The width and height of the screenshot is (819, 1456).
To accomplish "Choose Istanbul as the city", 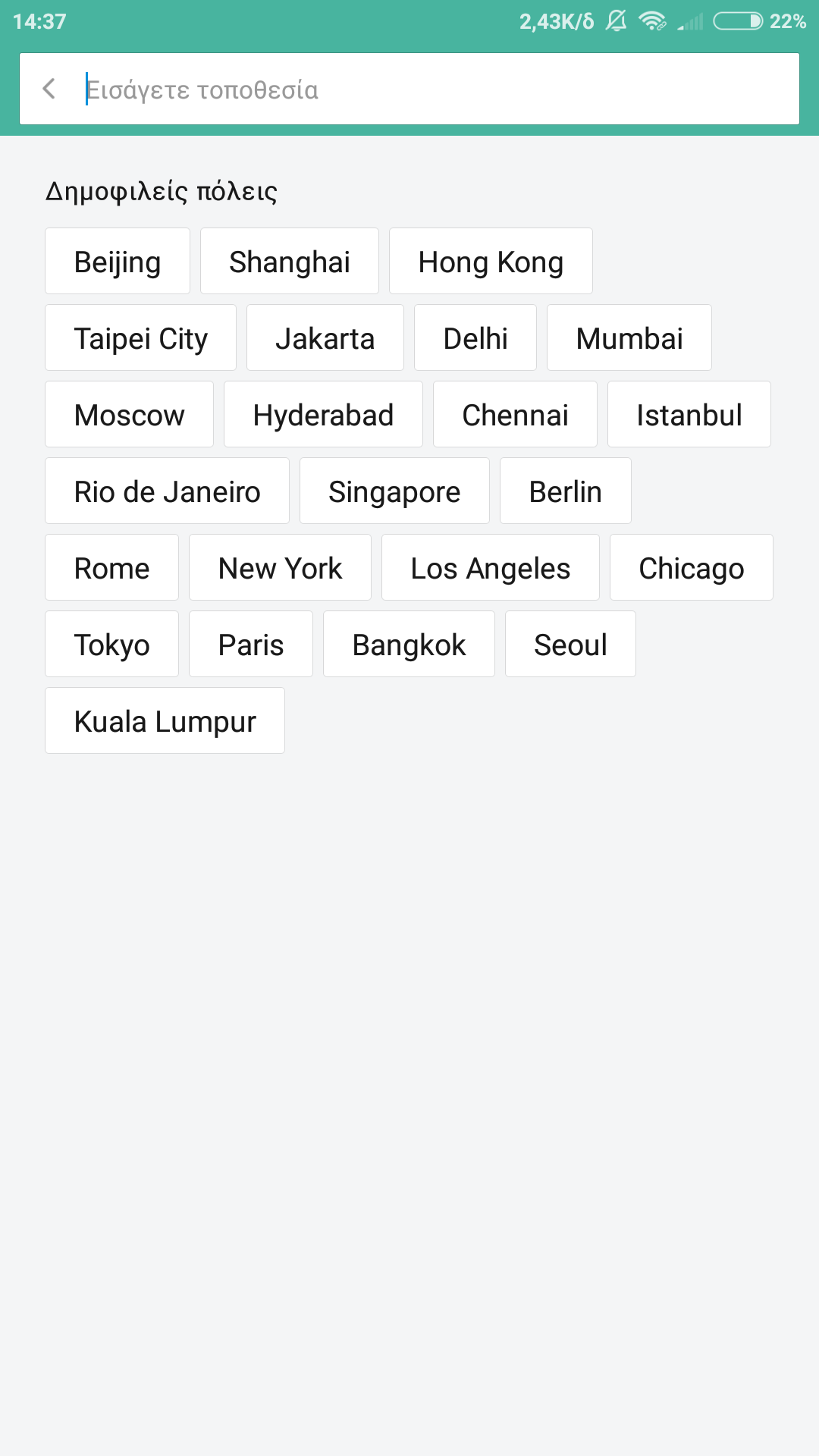I will pos(689,415).
